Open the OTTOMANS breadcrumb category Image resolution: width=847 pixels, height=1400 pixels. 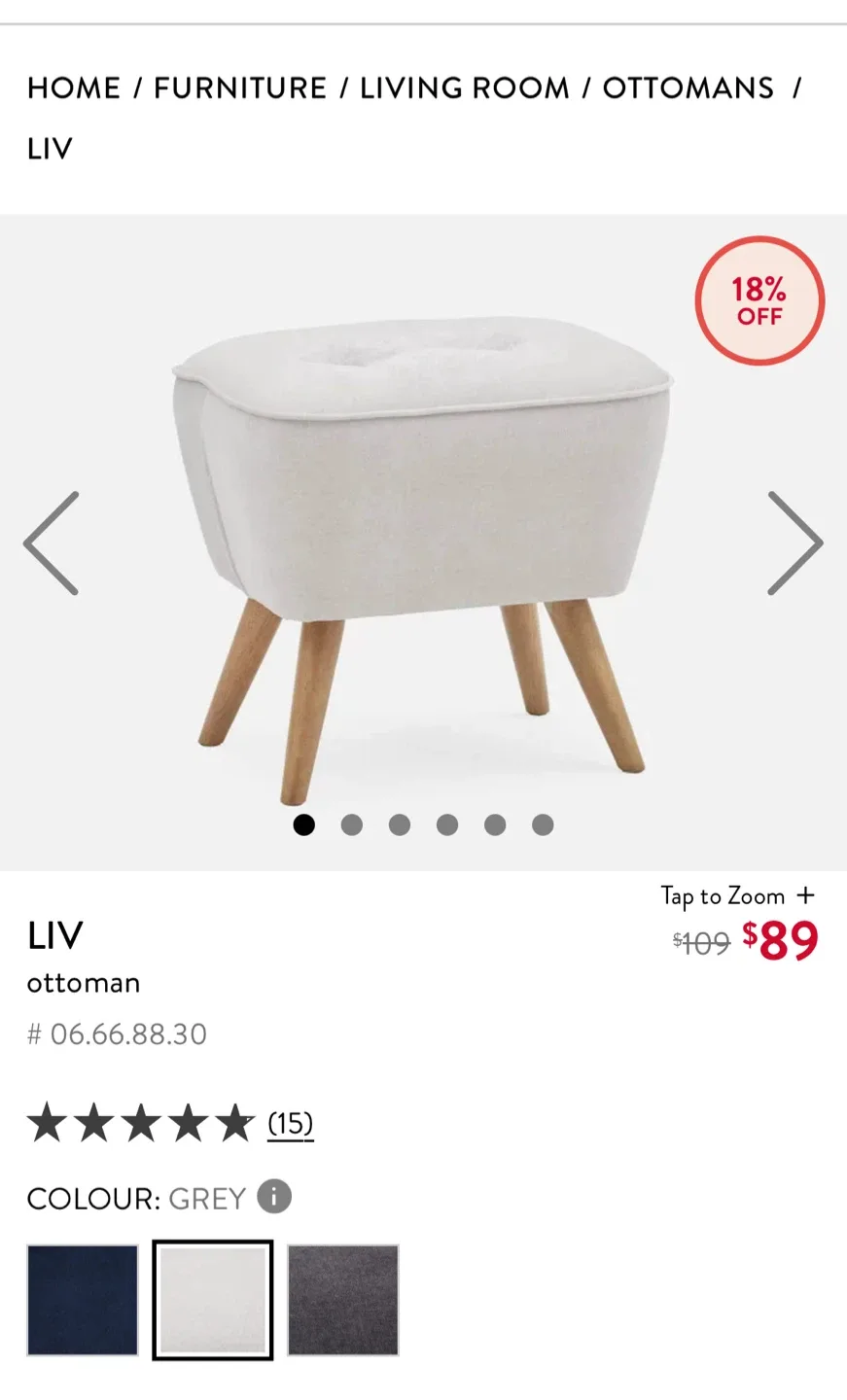pyautogui.click(x=688, y=88)
